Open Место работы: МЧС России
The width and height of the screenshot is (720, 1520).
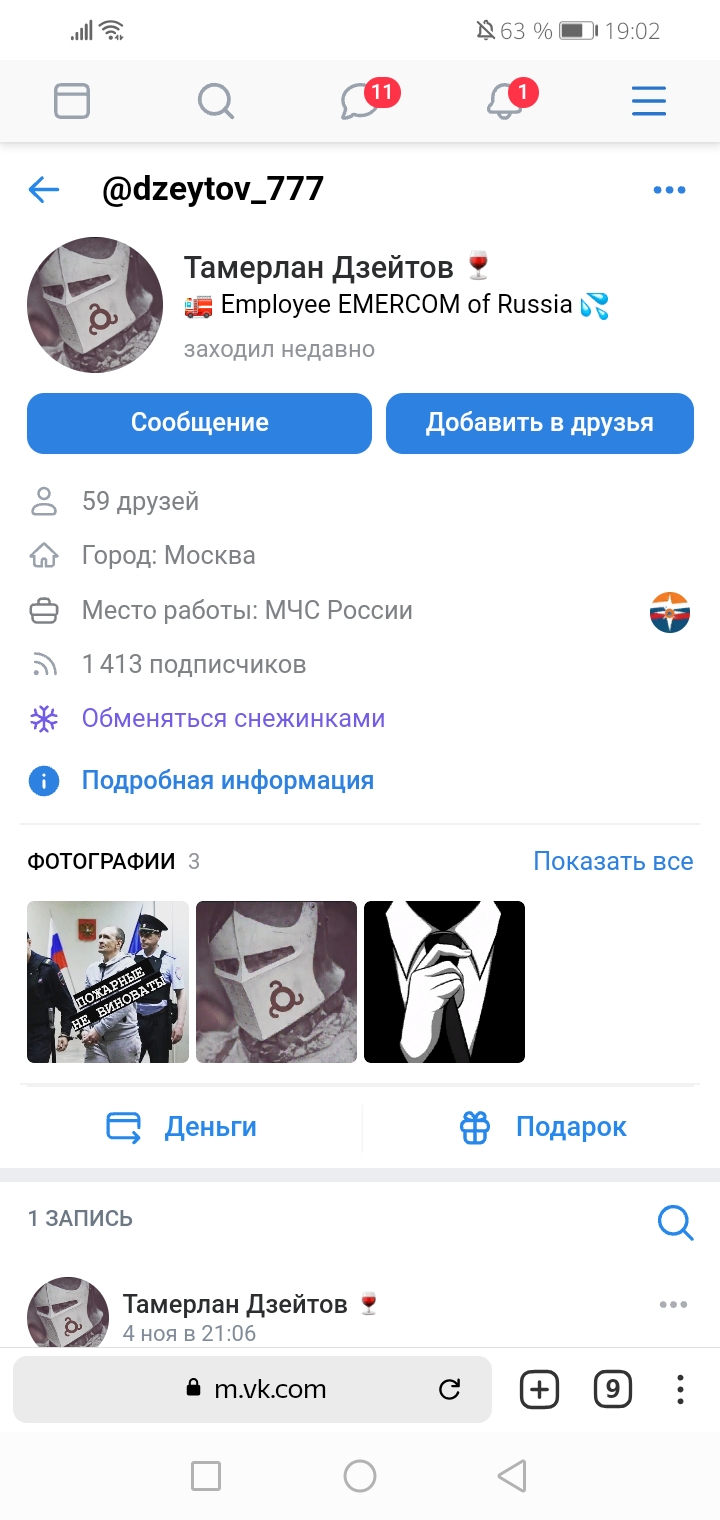(x=247, y=610)
